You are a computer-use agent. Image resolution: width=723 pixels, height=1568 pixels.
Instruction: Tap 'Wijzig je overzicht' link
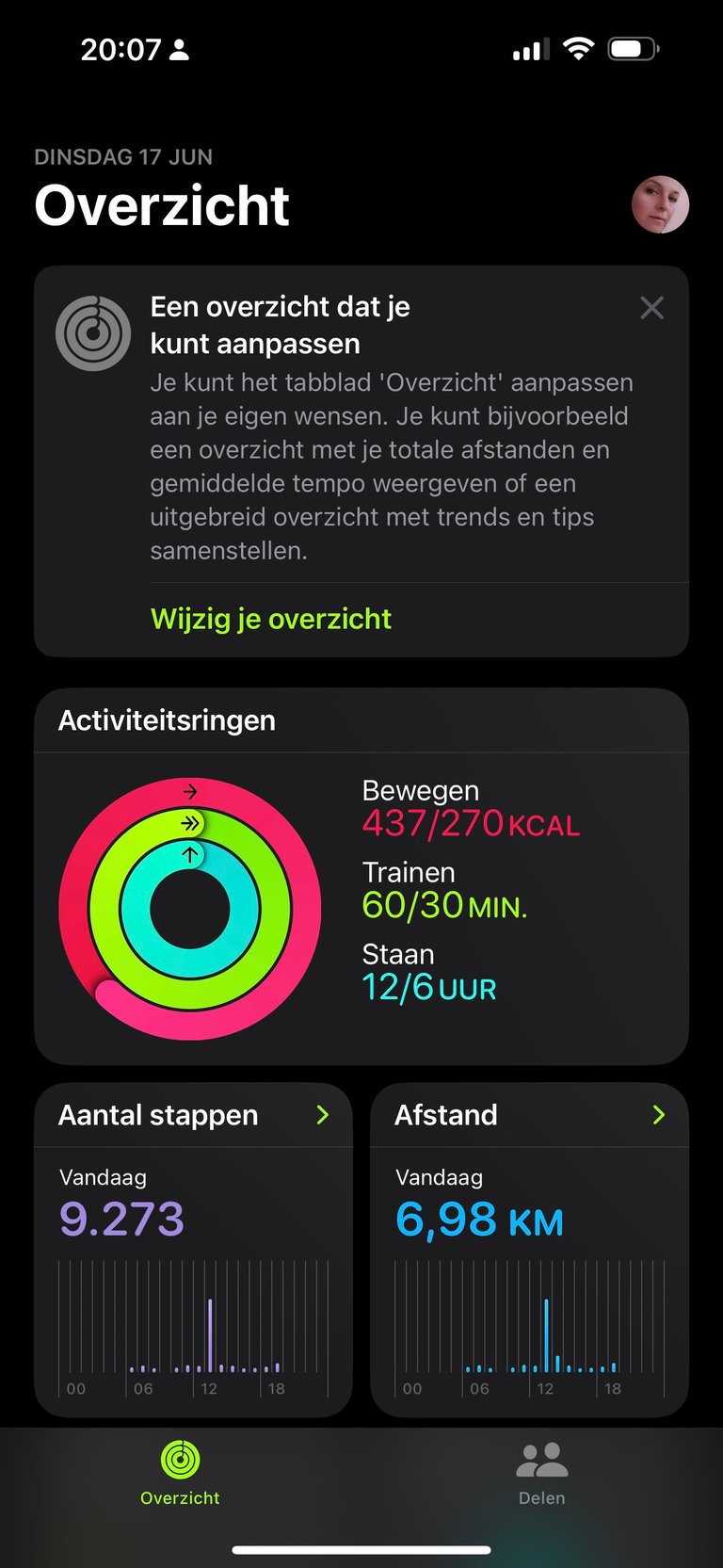point(271,619)
